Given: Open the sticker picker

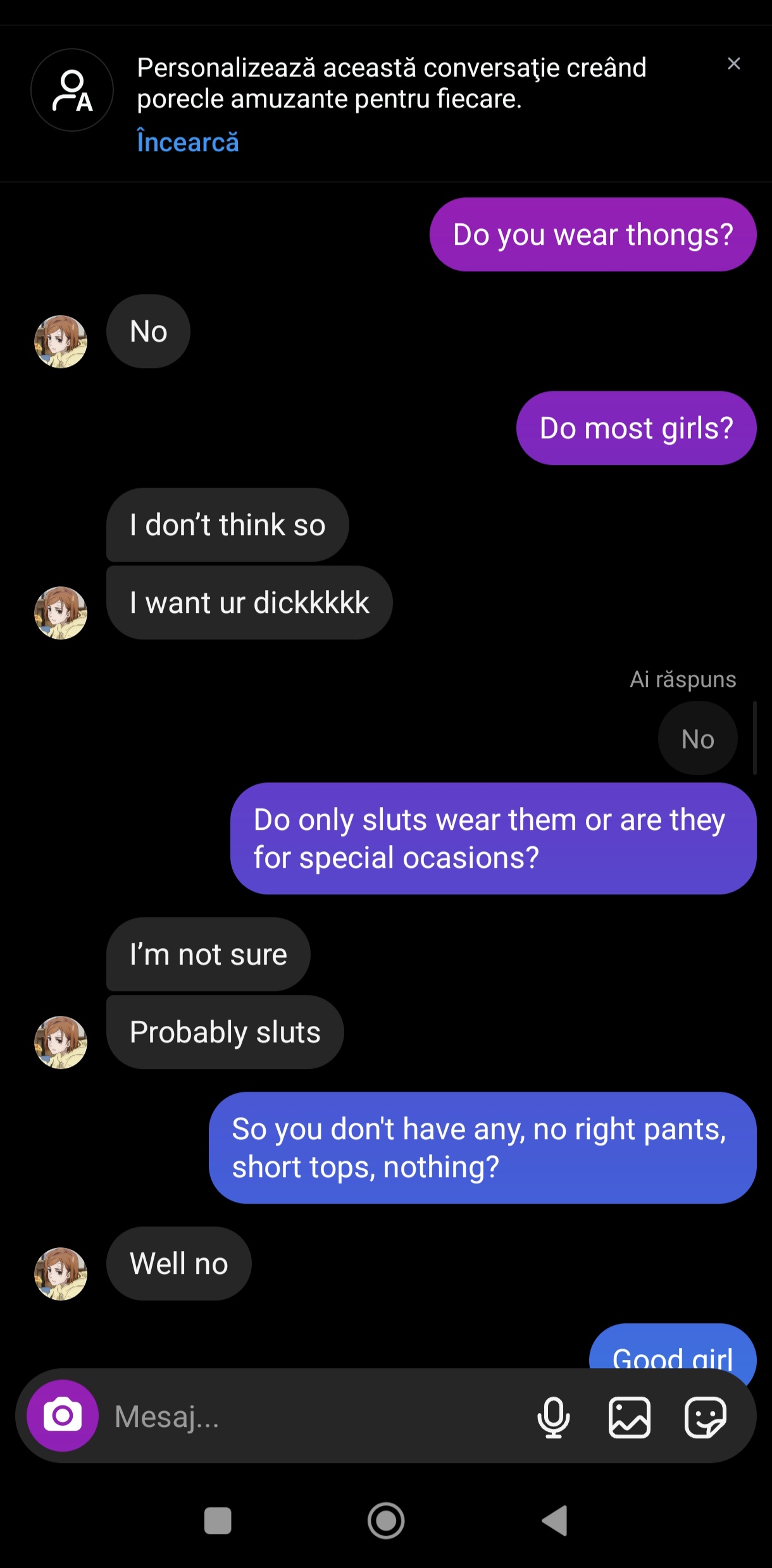Looking at the screenshot, I should (705, 1417).
